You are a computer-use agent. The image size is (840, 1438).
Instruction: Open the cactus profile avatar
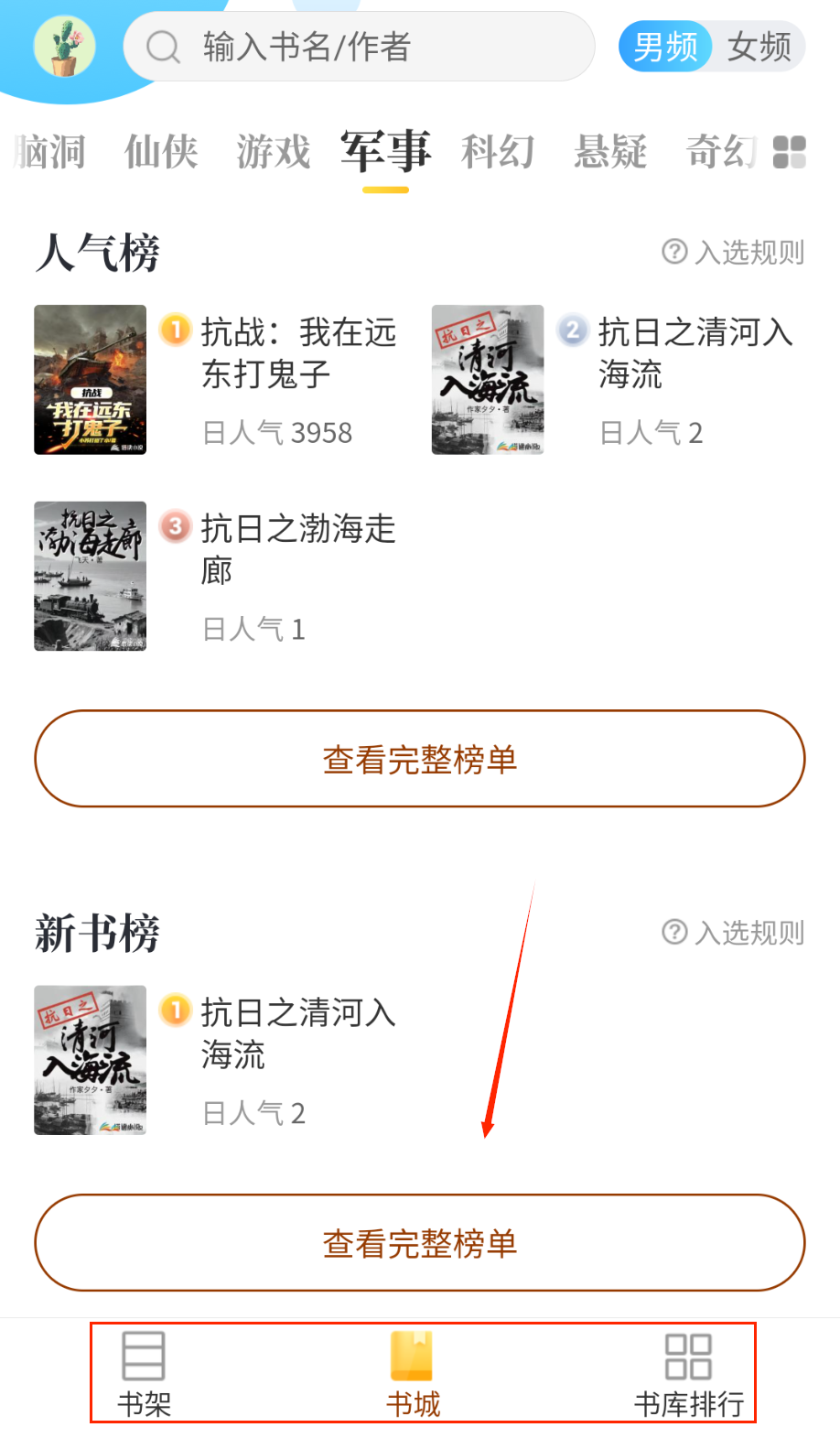pyautogui.click(x=64, y=46)
